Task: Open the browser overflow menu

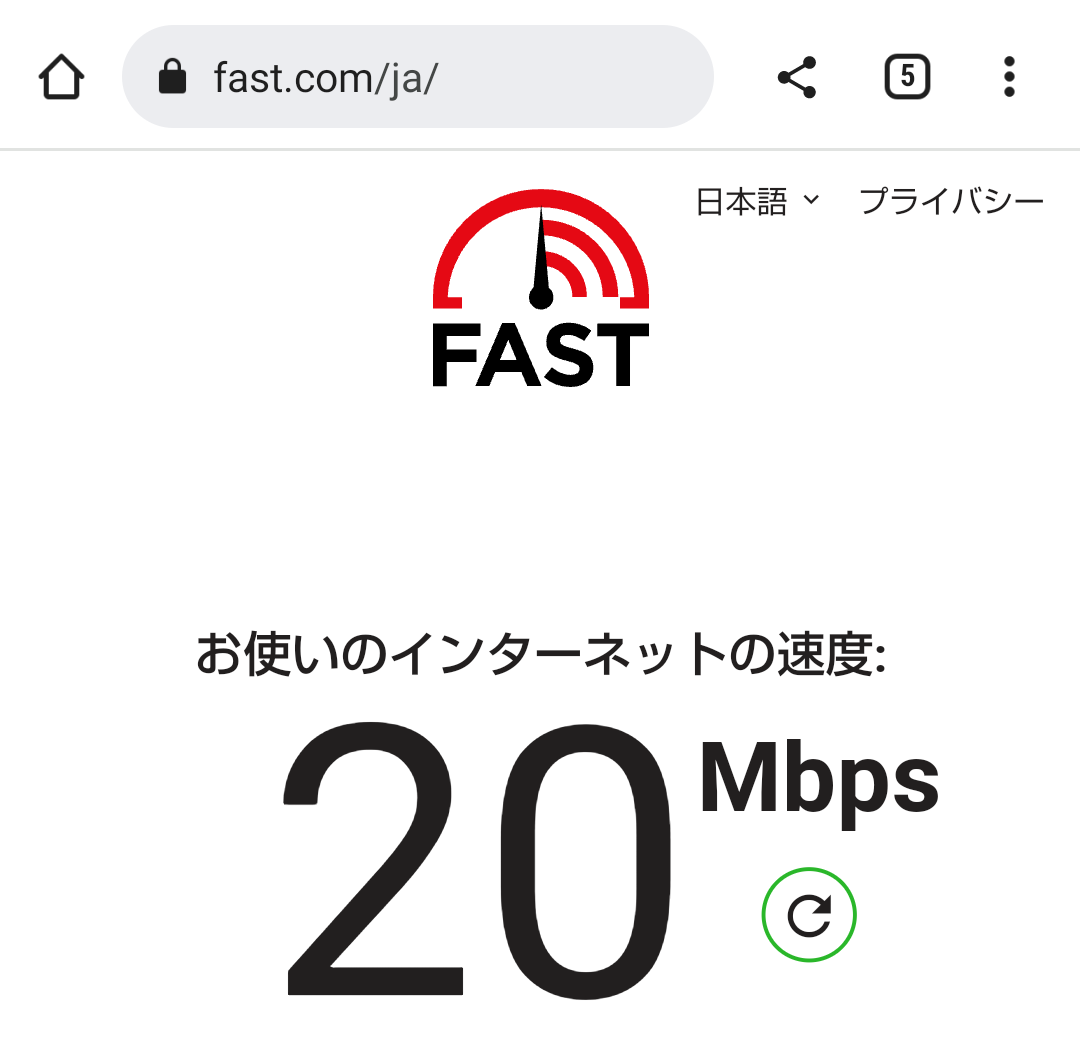Action: [x=1008, y=77]
